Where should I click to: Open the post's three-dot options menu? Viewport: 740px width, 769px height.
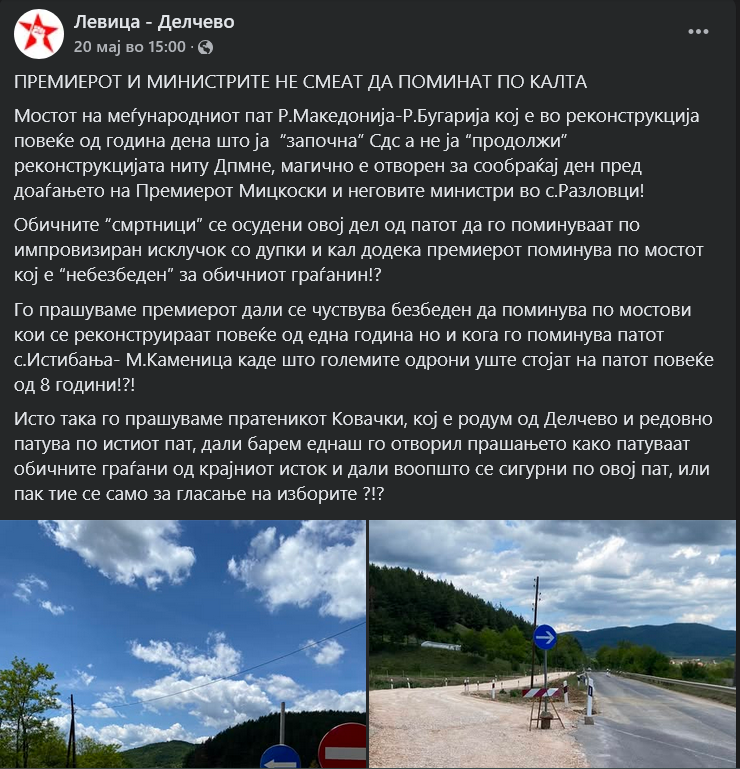pyautogui.click(x=698, y=32)
